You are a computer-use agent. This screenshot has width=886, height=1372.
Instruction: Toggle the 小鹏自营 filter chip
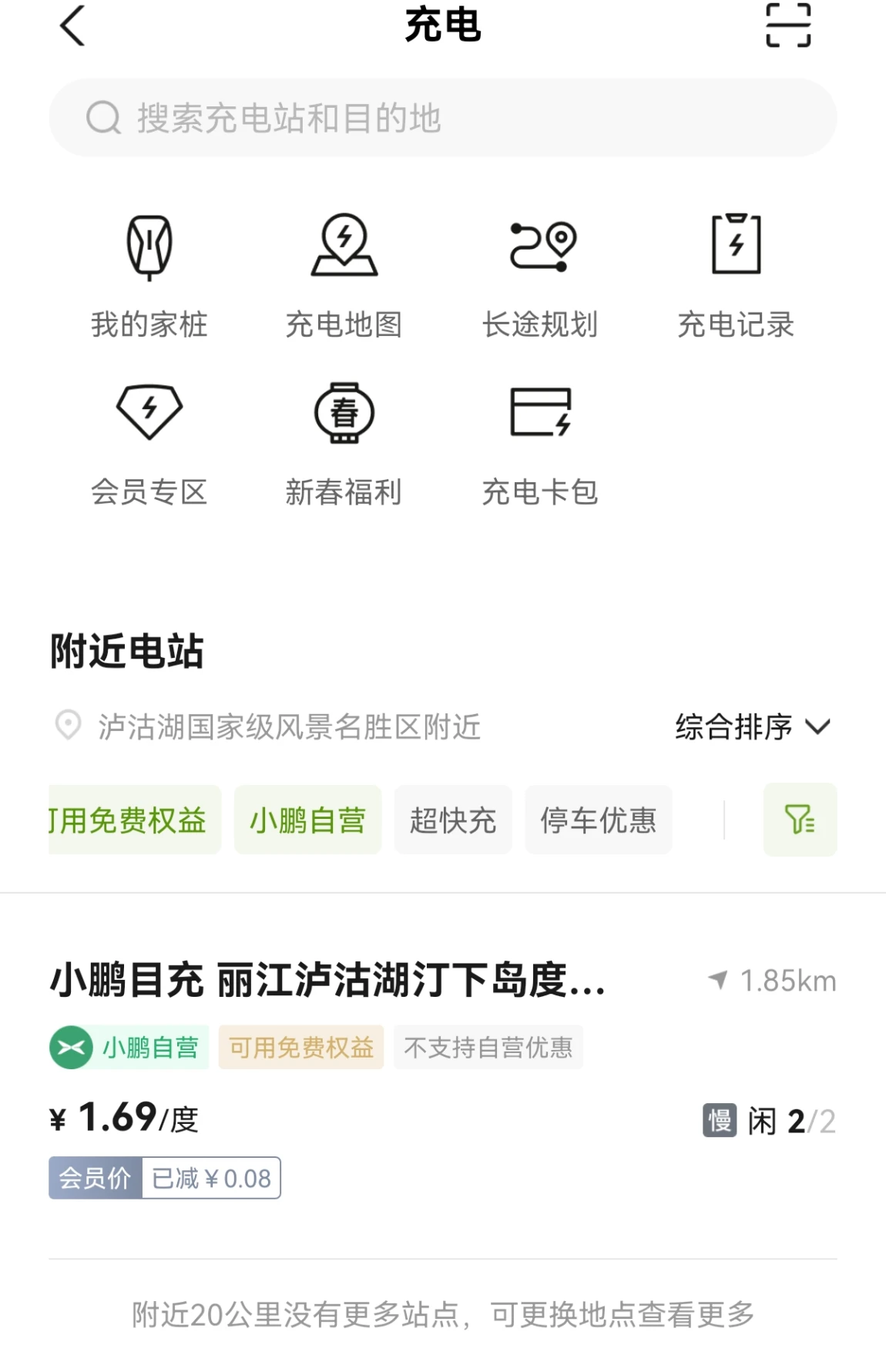click(307, 820)
